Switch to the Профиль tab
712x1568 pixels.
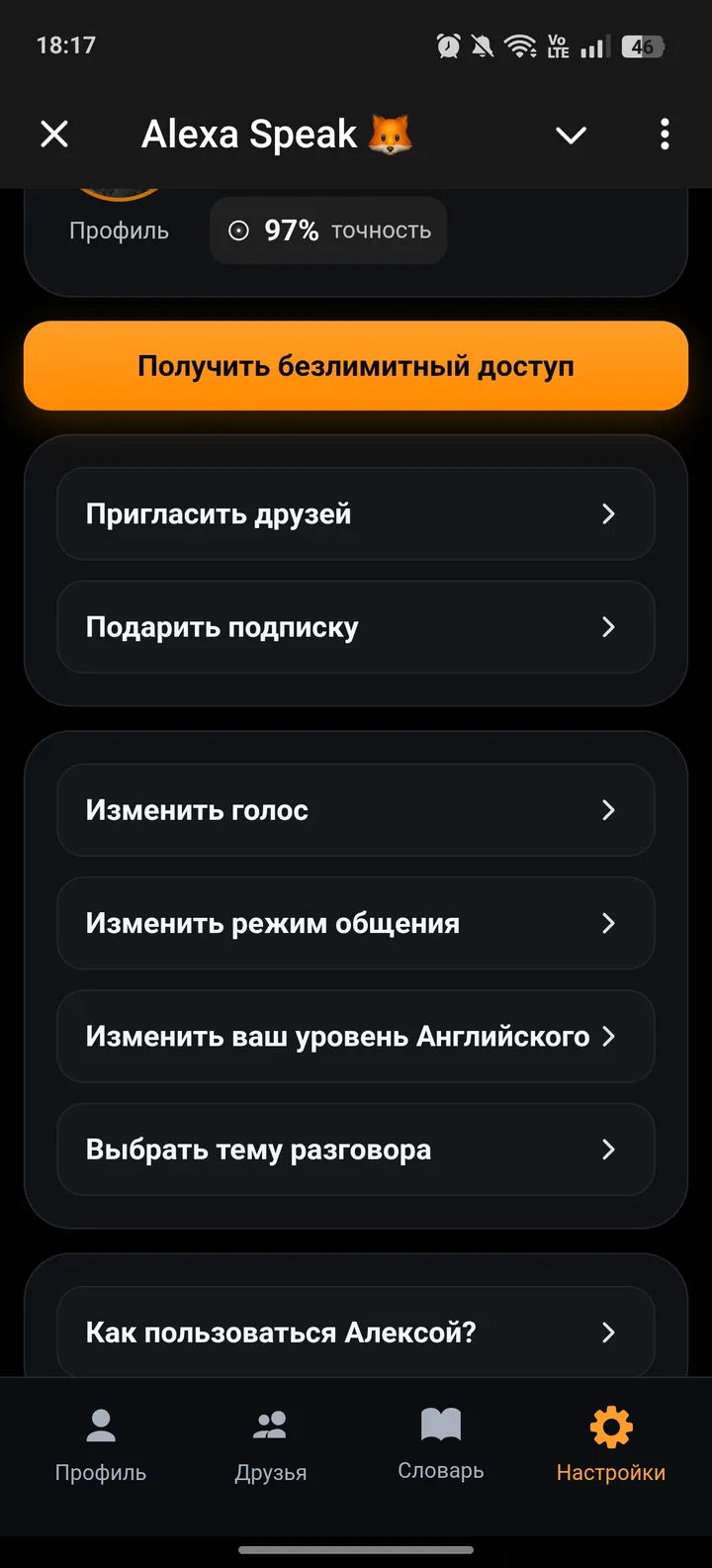click(x=101, y=1445)
